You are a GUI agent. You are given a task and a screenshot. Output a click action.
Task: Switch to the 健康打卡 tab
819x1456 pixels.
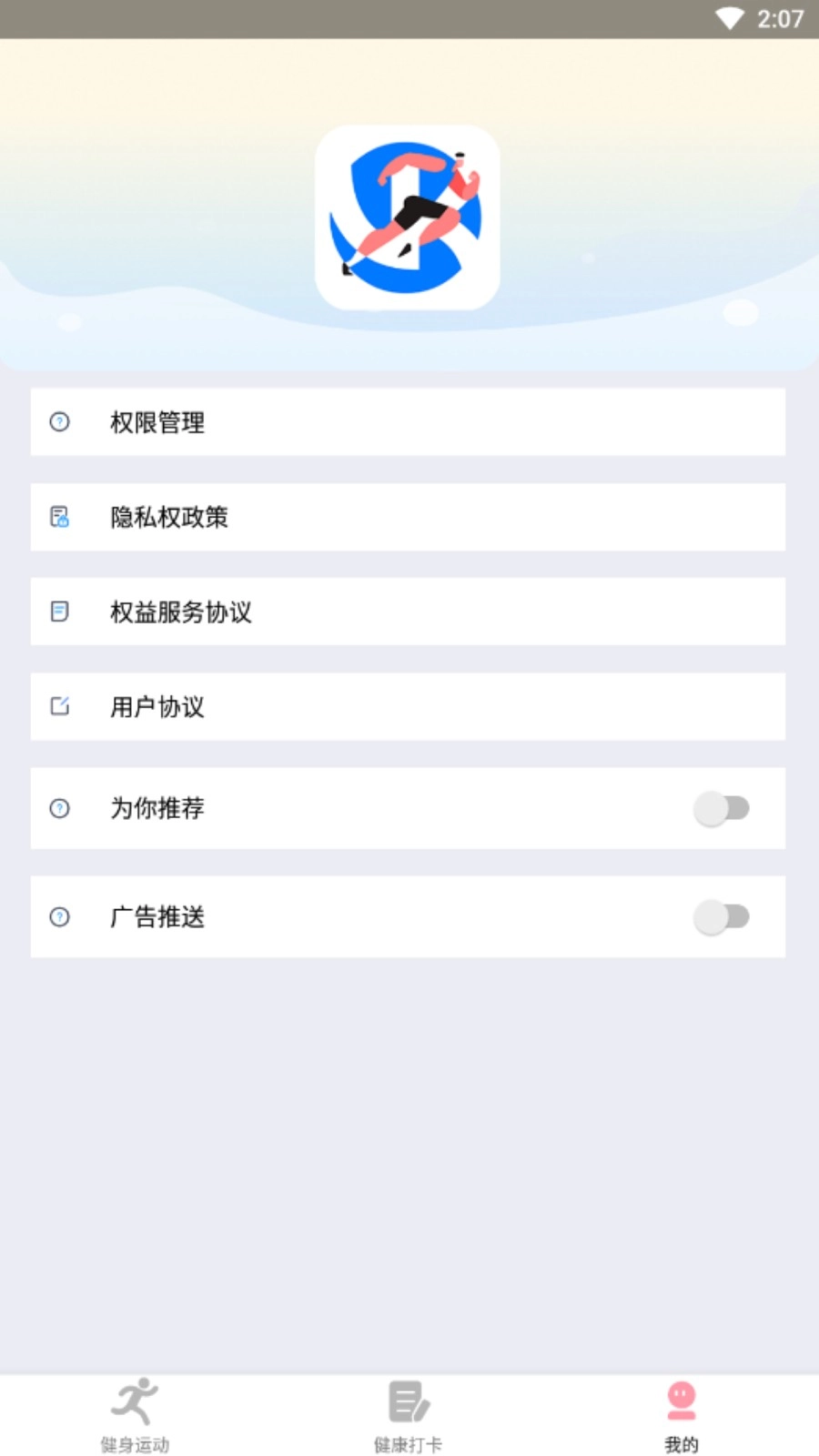tap(408, 1413)
